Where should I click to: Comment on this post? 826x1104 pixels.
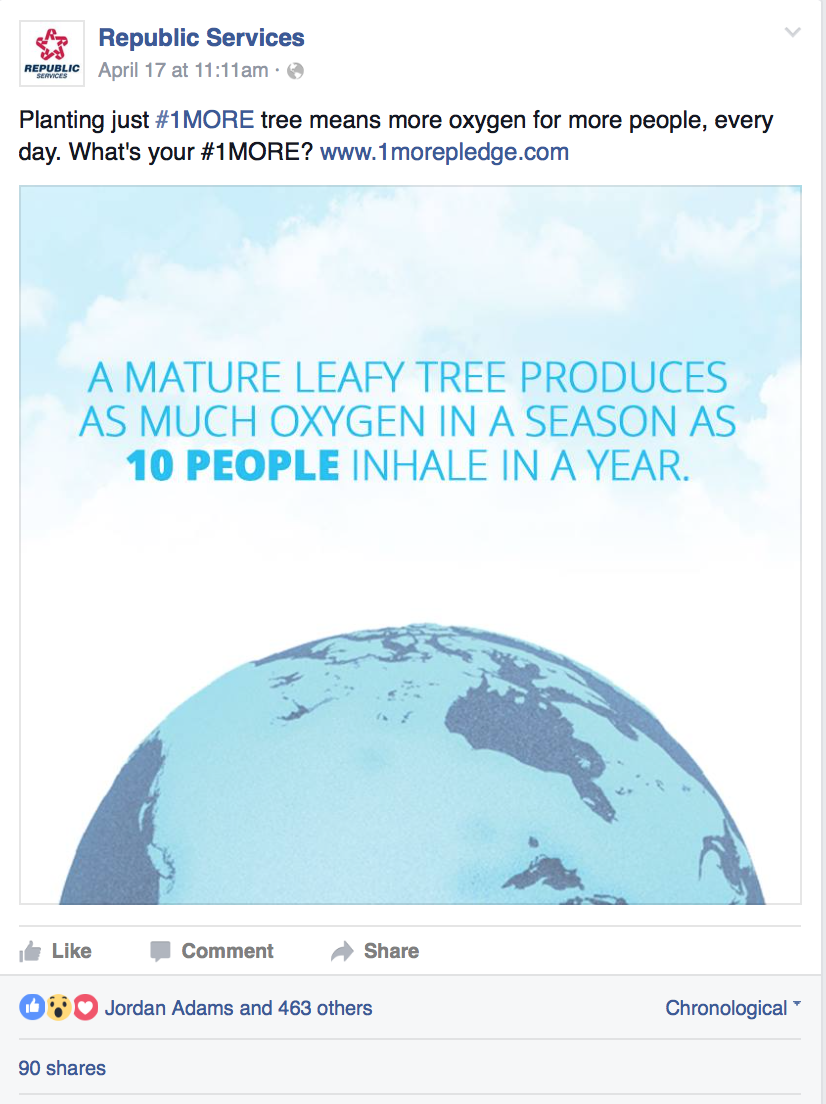[x=212, y=951]
